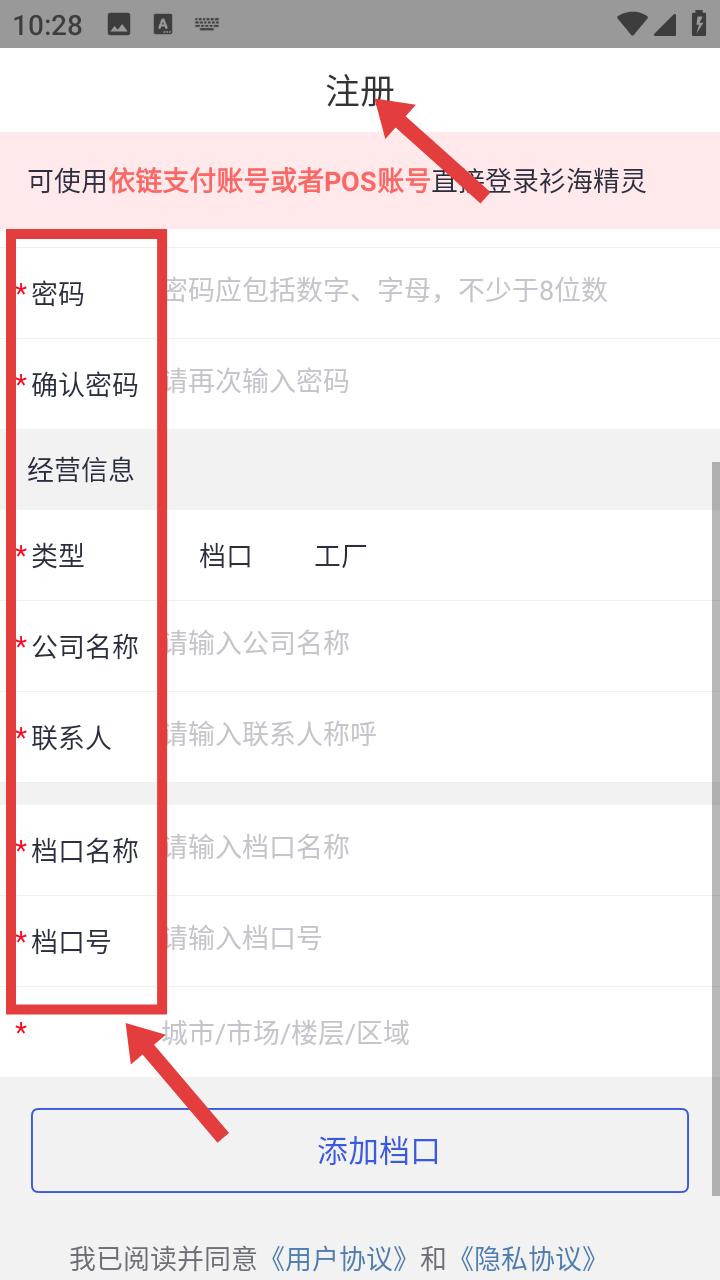Tap the 添加档口 button
Image resolution: width=720 pixels, height=1280 pixels.
click(360, 1151)
